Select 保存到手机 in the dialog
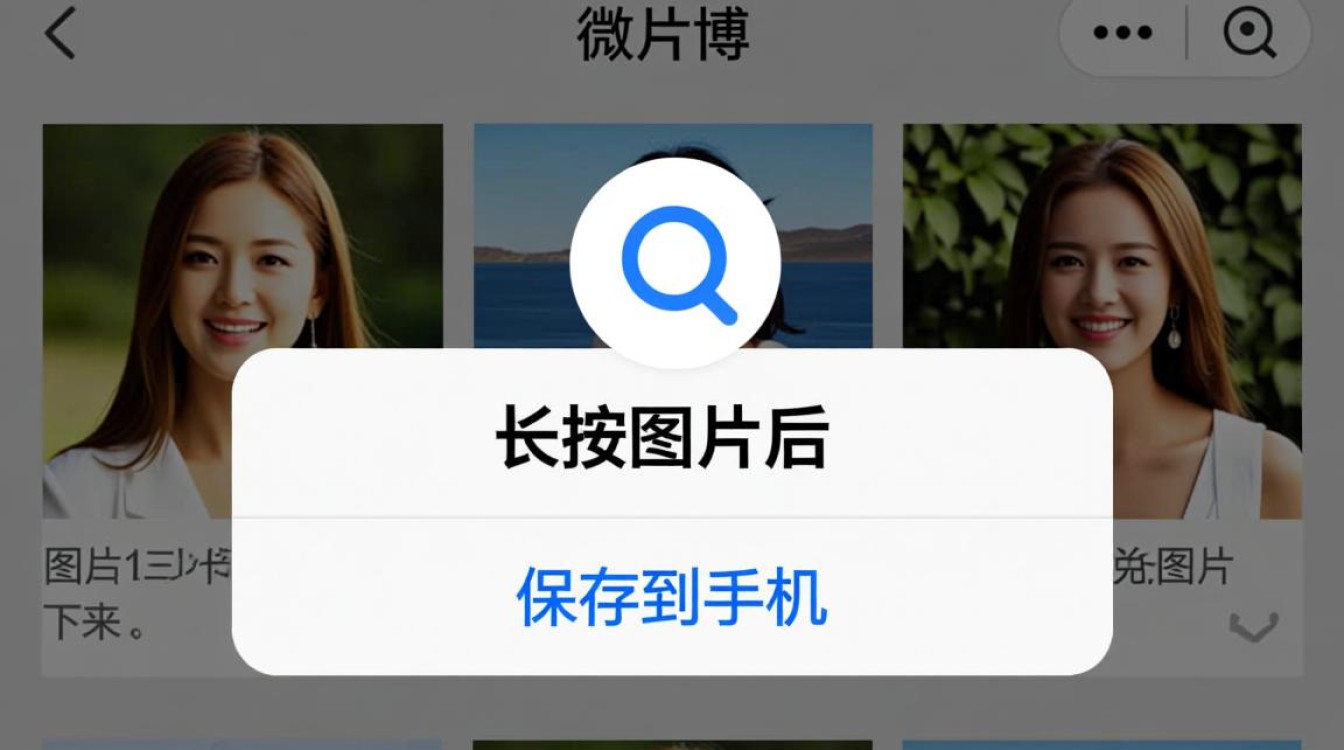 point(671,598)
